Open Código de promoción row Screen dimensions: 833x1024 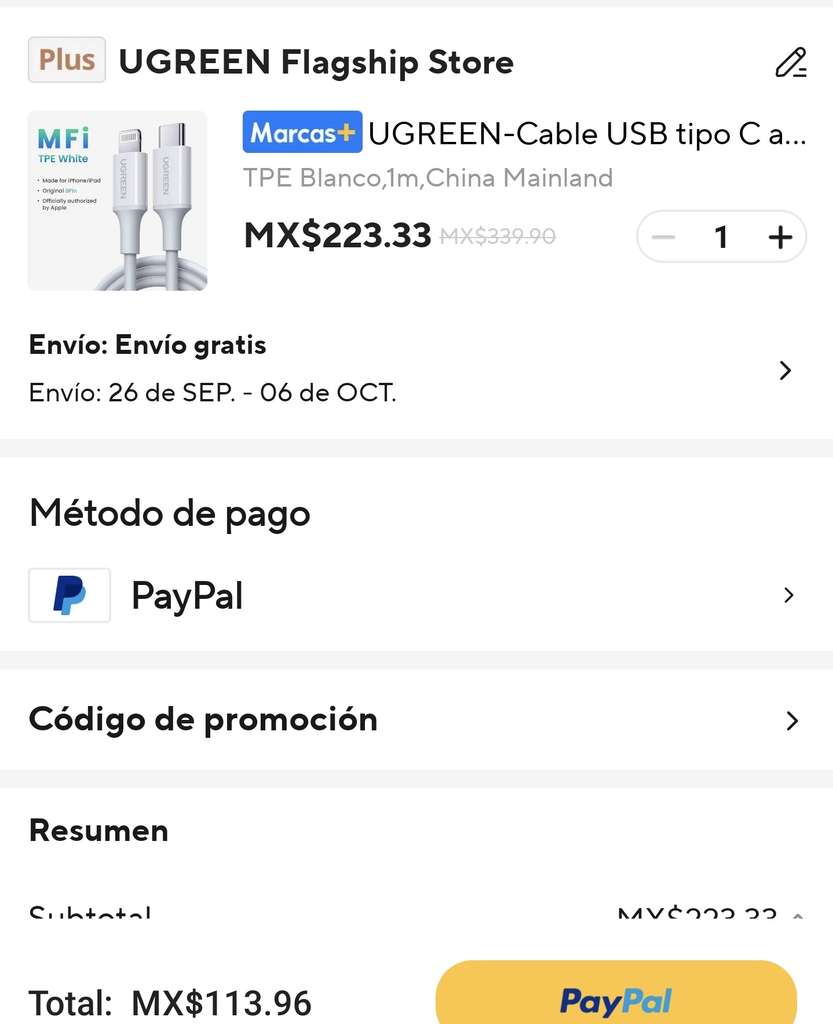(416, 720)
